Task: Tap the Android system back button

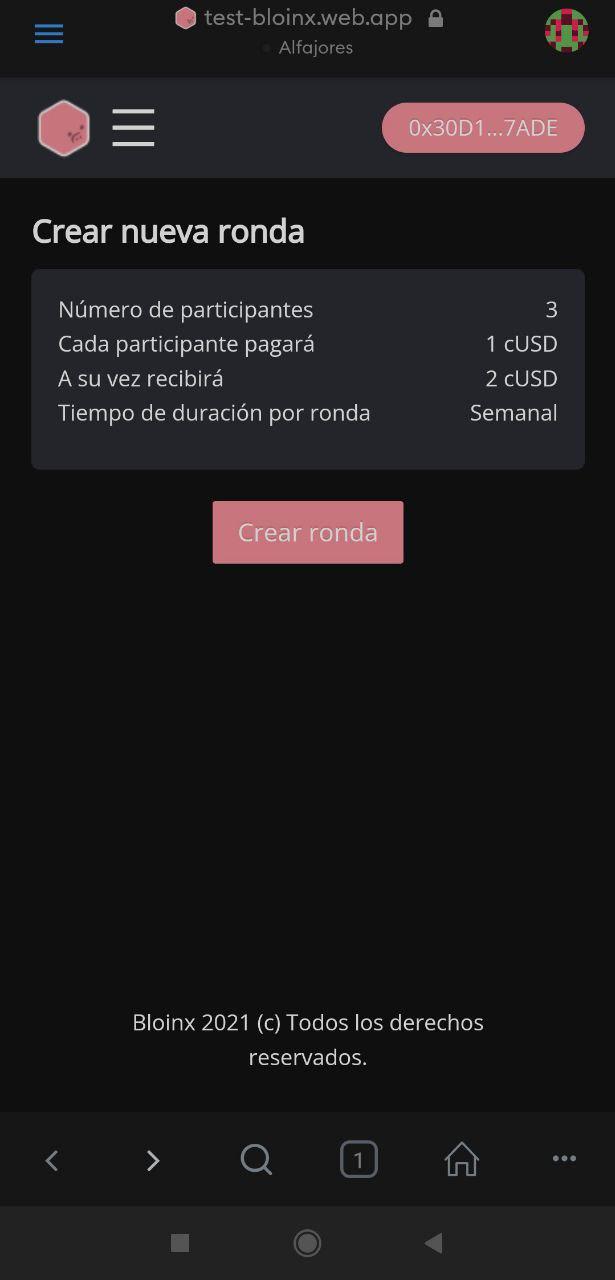Action: tap(433, 1243)
